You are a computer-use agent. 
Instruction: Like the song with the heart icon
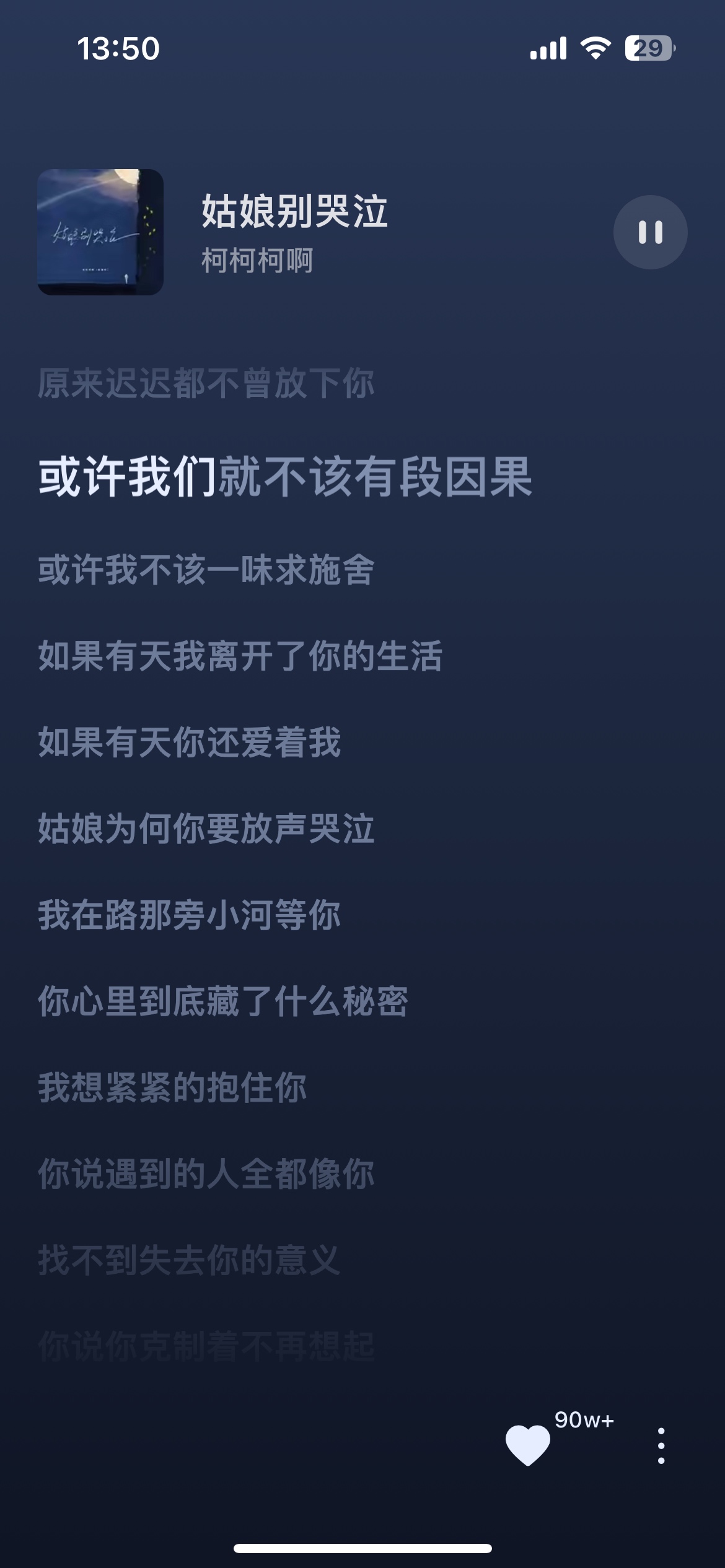528,1445
